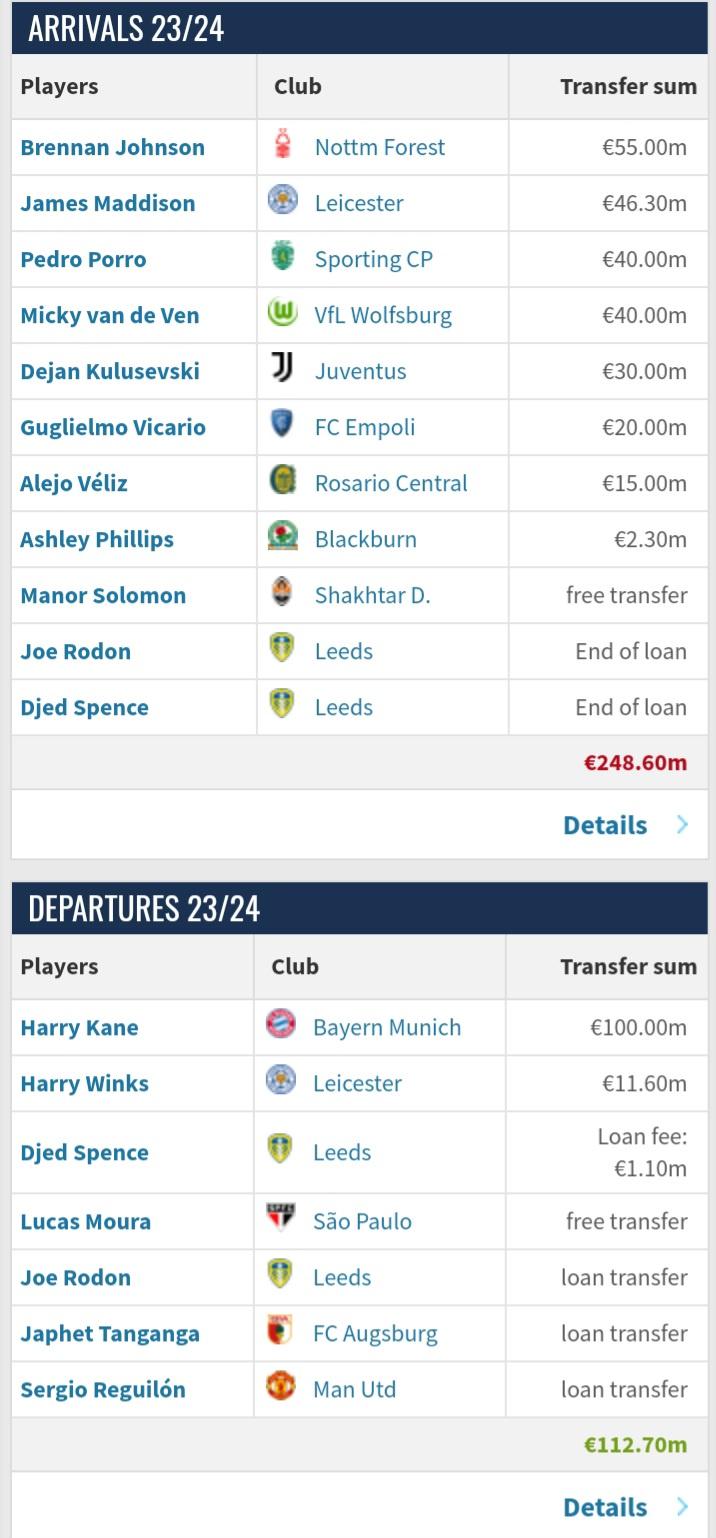716x1538 pixels.
Task: Open Sergio Reguilón's player profile
Action: tap(102, 1389)
